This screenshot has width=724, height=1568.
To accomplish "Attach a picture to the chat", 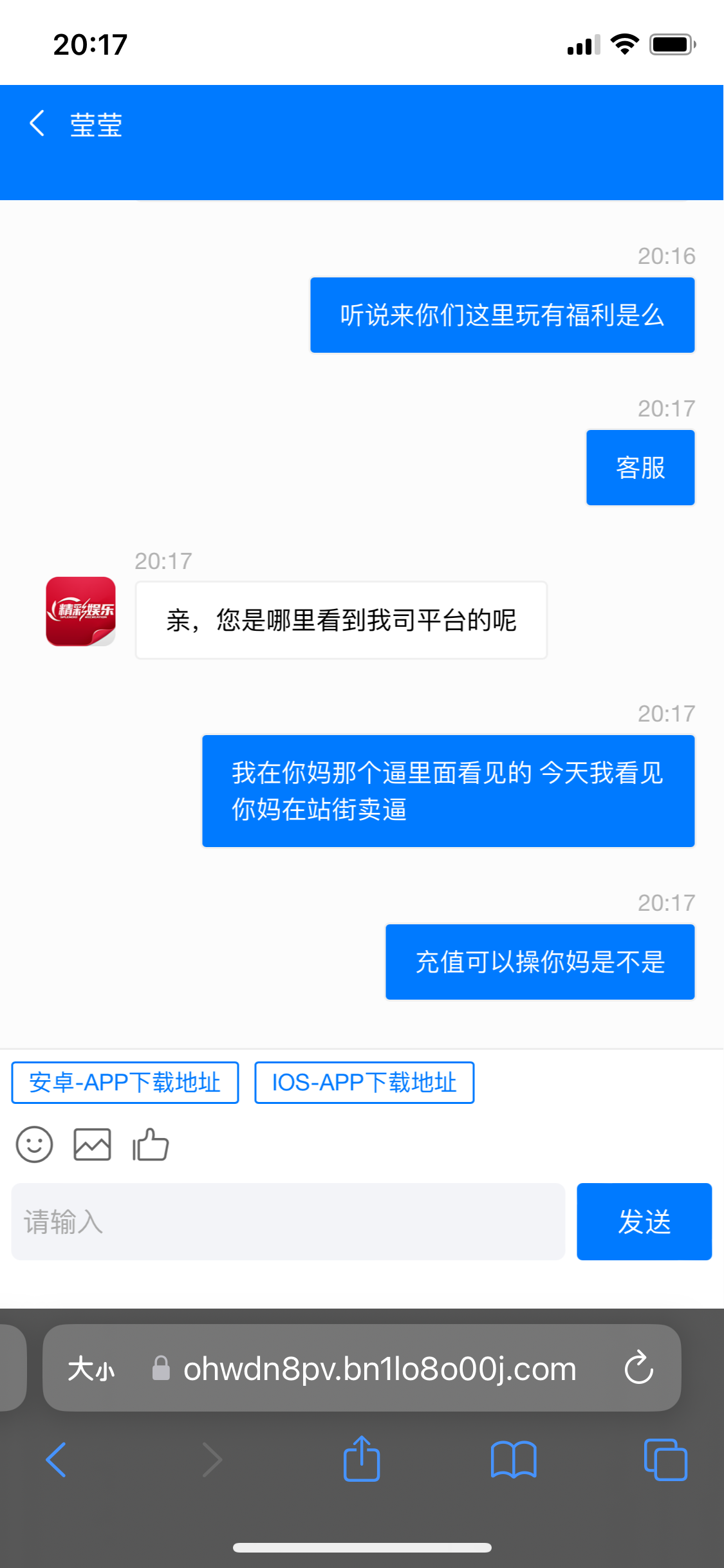I will point(92,1144).
